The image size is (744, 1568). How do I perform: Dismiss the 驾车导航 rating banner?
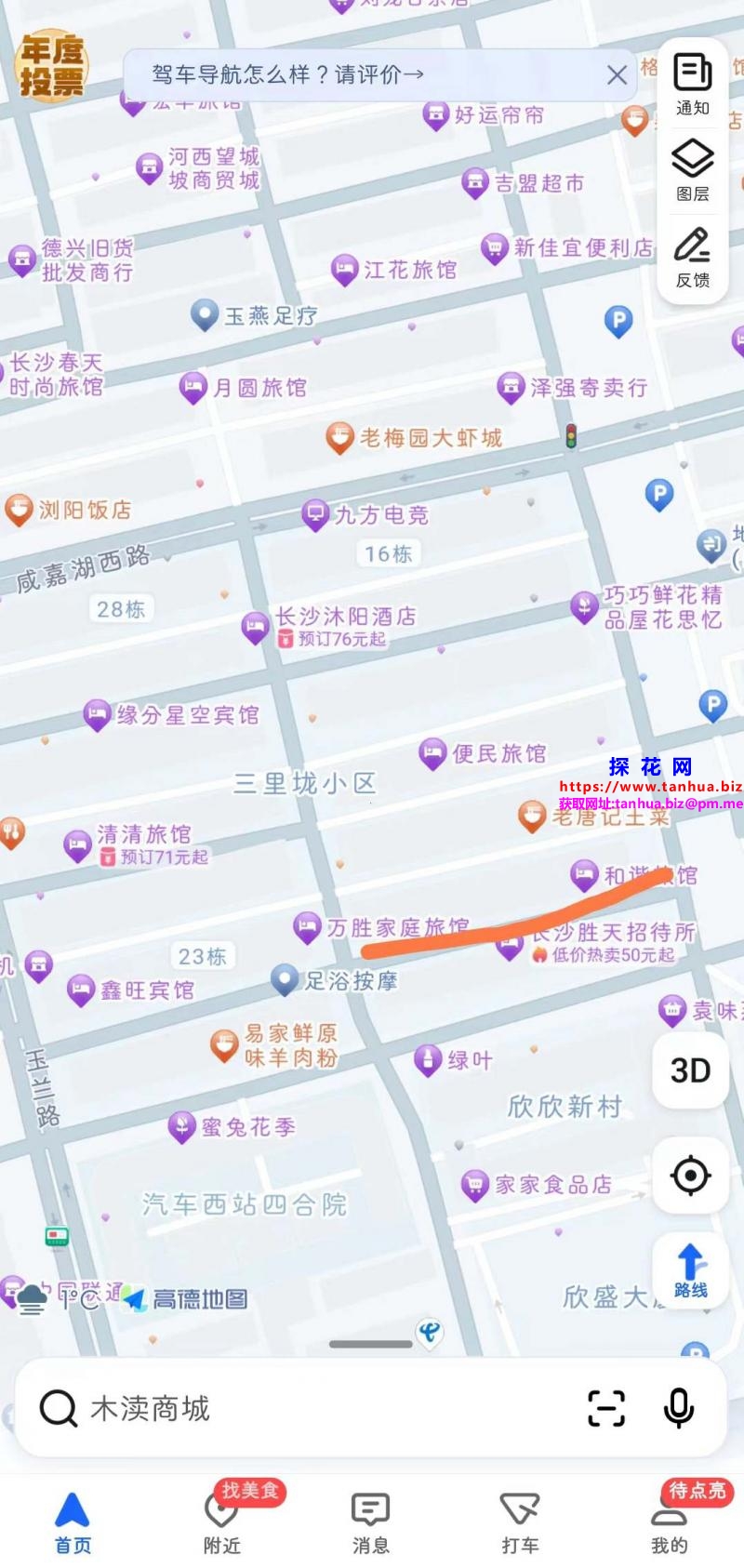(x=617, y=75)
